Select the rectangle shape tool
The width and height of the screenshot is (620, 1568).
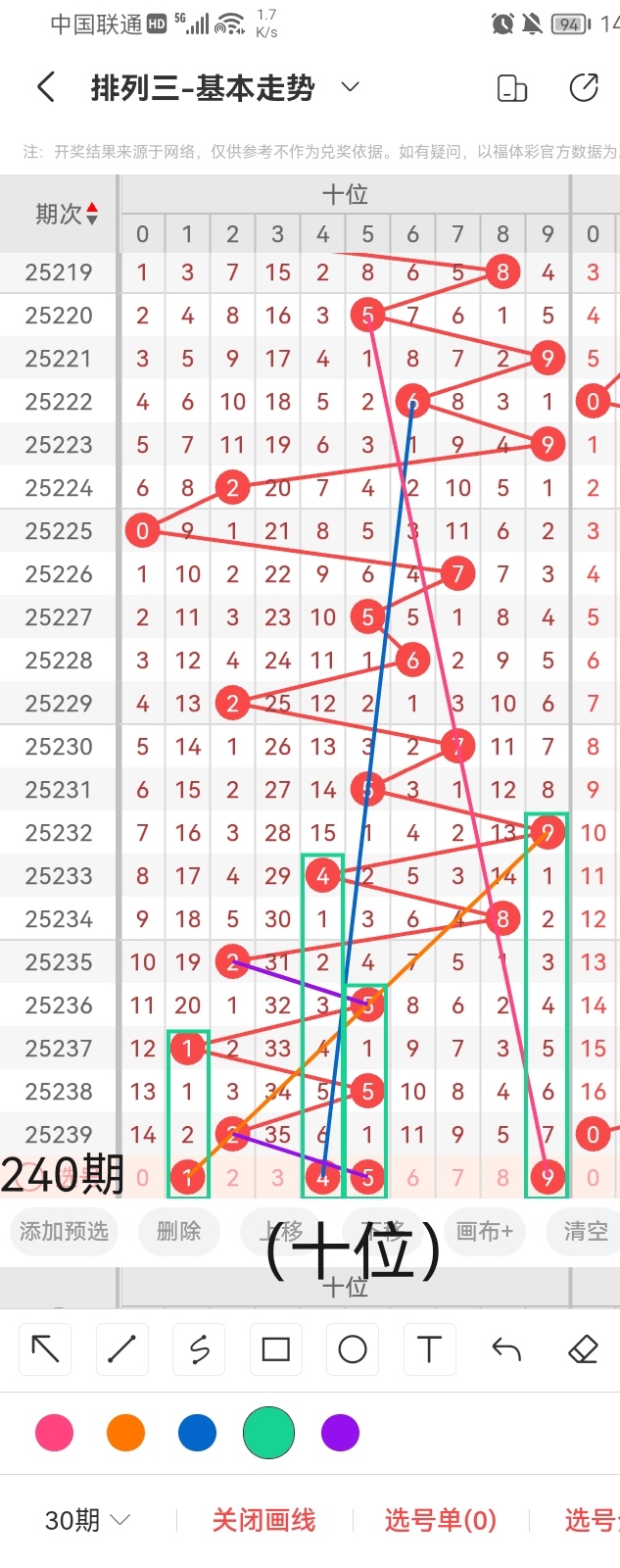point(276,1349)
